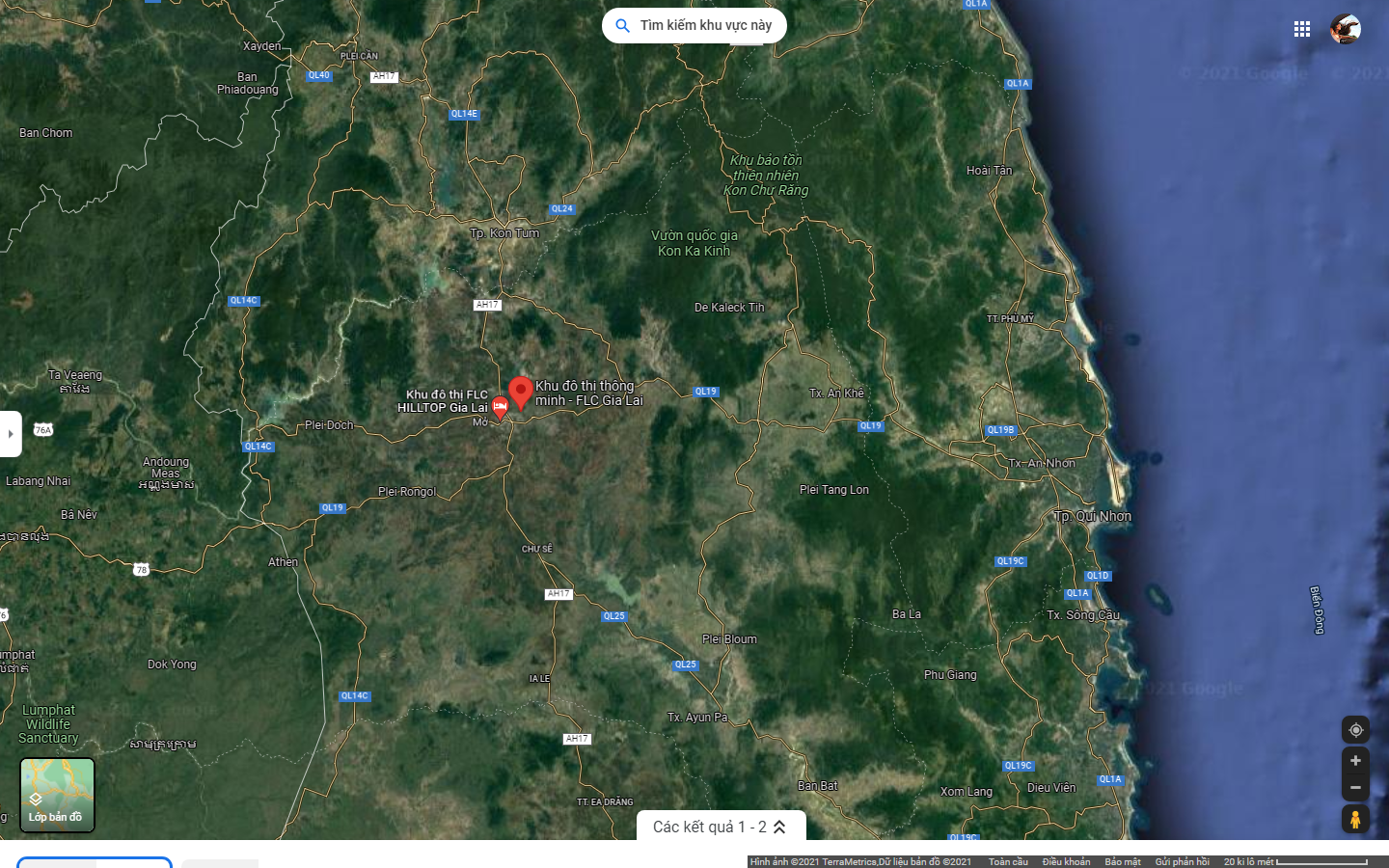The image size is (1389, 868).
Task: Show my current location
Action: click(1355, 730)
